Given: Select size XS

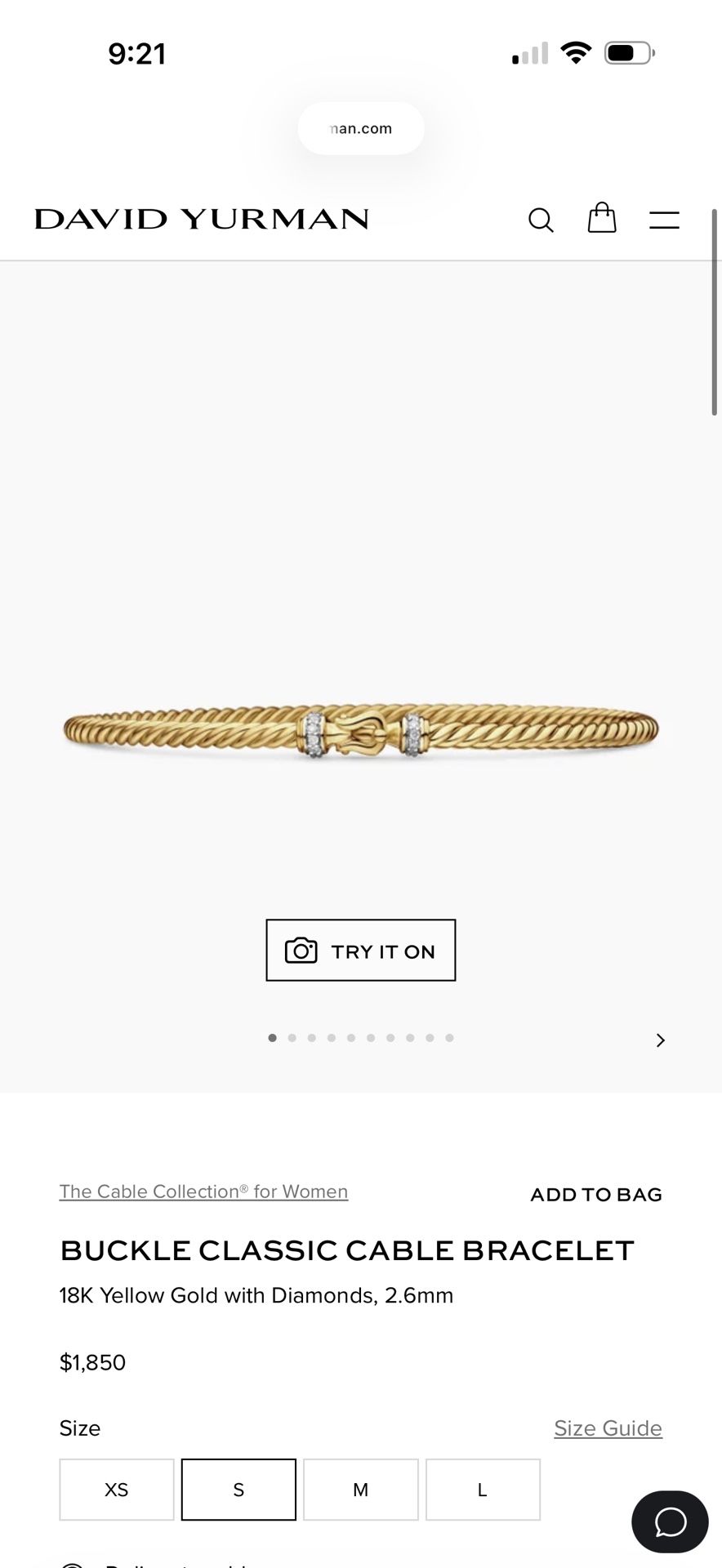Looking at the screenshot, I should (x=117, y=1490).
